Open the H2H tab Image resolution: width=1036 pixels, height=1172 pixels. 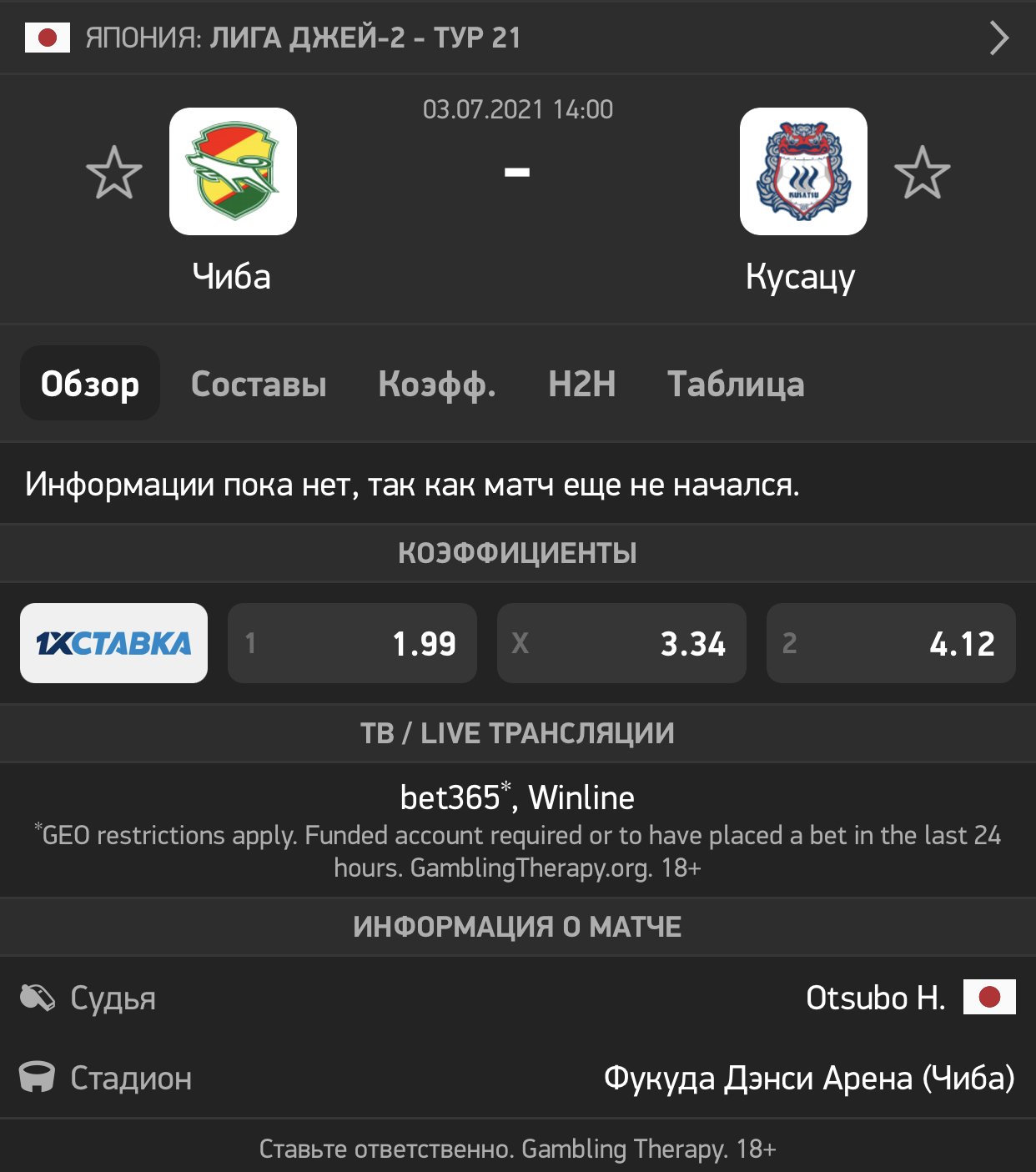[581, 384]
